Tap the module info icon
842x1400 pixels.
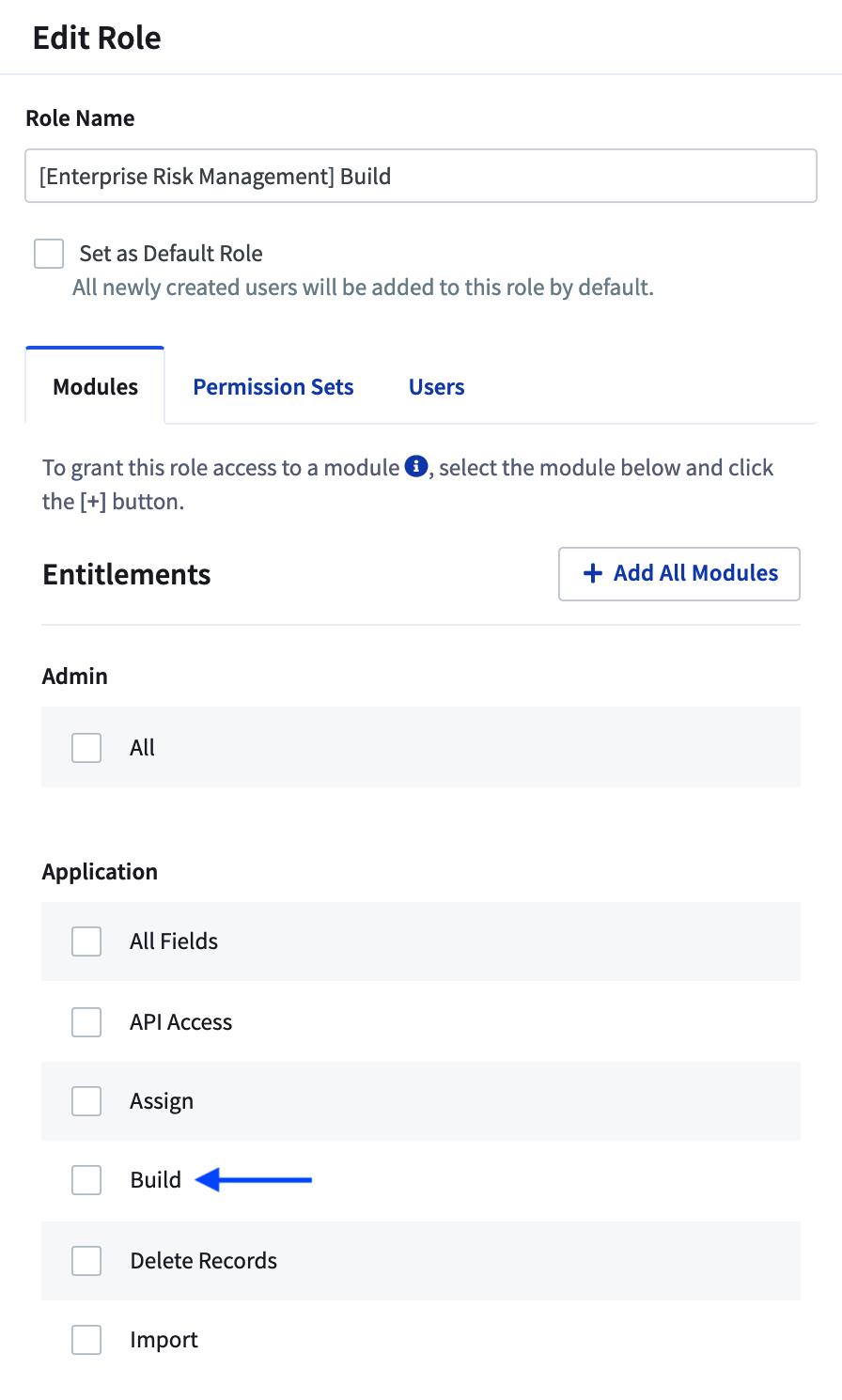point(416,466)
